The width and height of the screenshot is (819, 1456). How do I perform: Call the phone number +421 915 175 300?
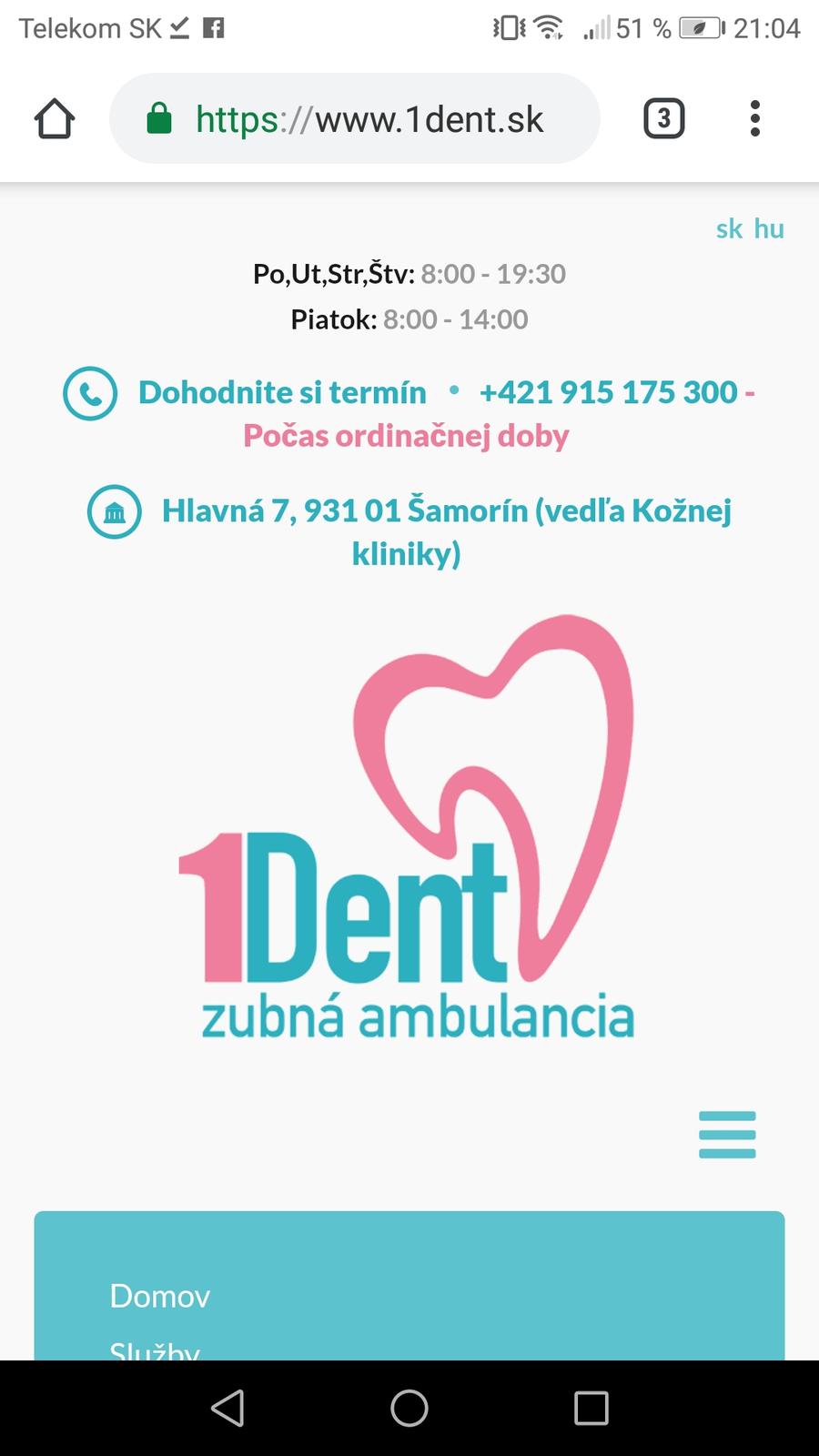click(x=608, y=392)
